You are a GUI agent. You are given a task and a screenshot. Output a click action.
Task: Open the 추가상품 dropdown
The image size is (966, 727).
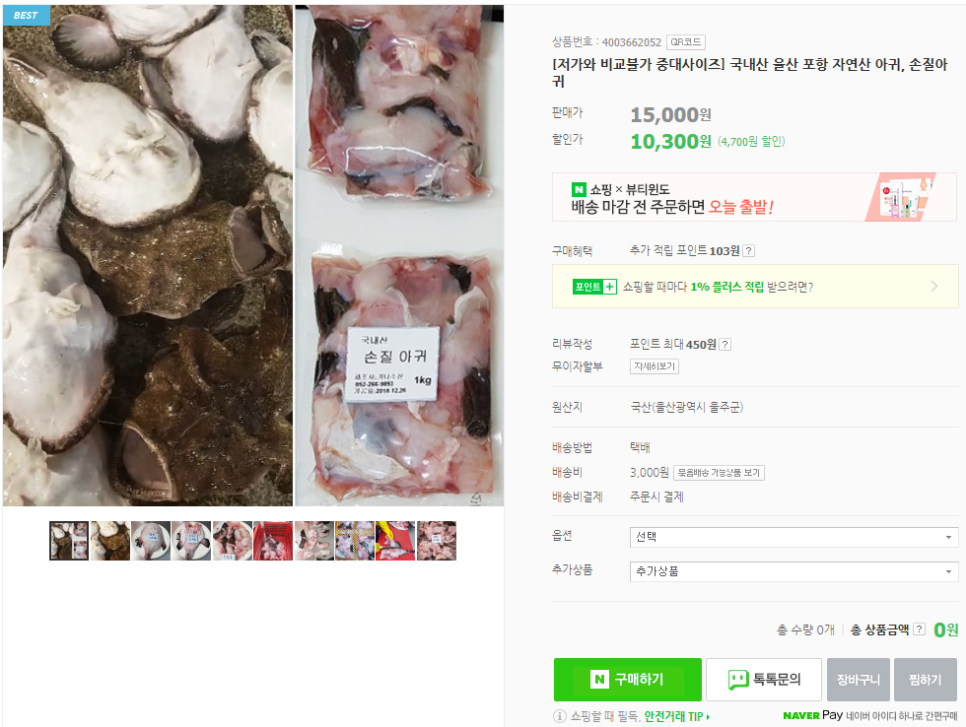tap(794, 572)
